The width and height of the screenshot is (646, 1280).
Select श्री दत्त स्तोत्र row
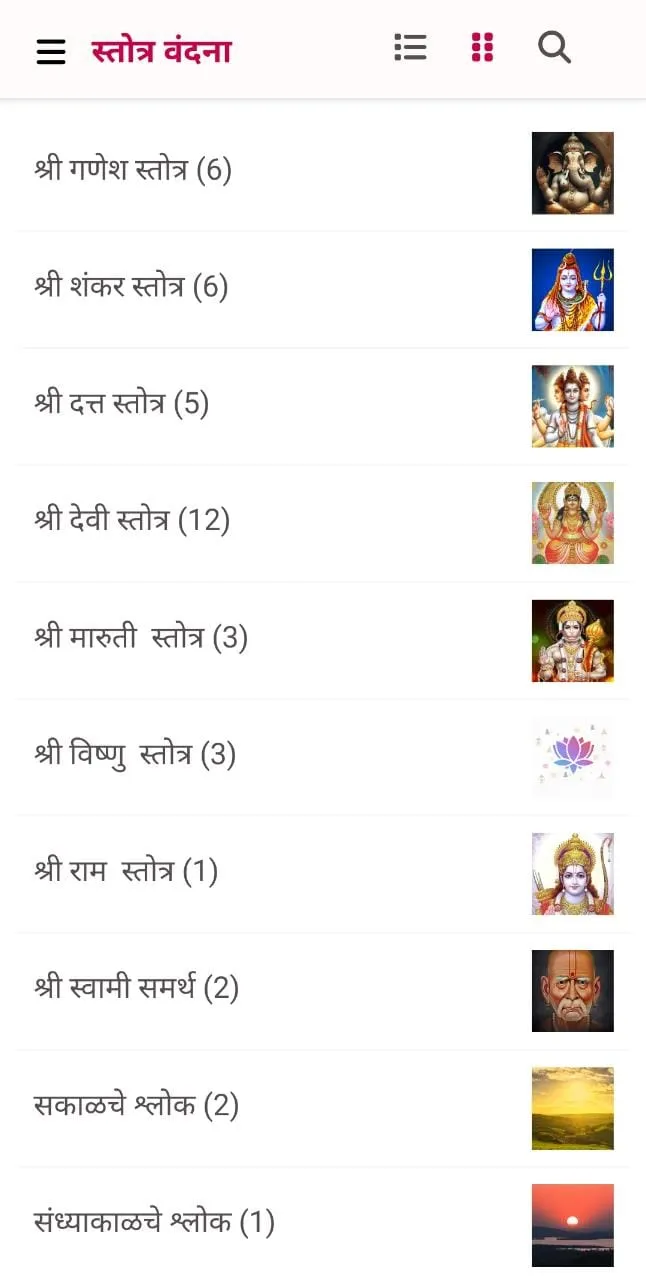click(323, 407)
